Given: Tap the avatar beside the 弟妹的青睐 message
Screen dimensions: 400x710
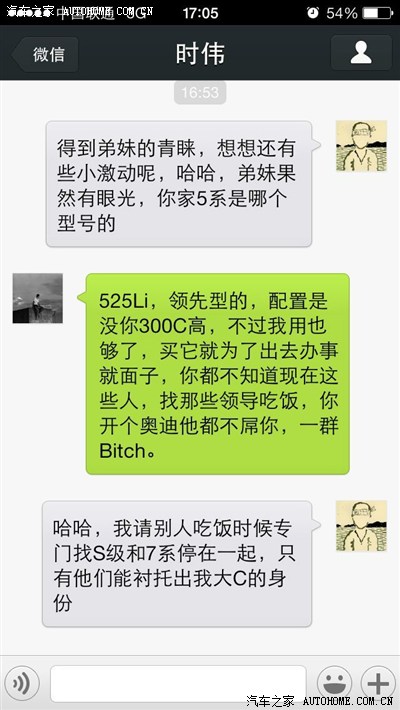Looking at the screenshot, I should 361,146.
